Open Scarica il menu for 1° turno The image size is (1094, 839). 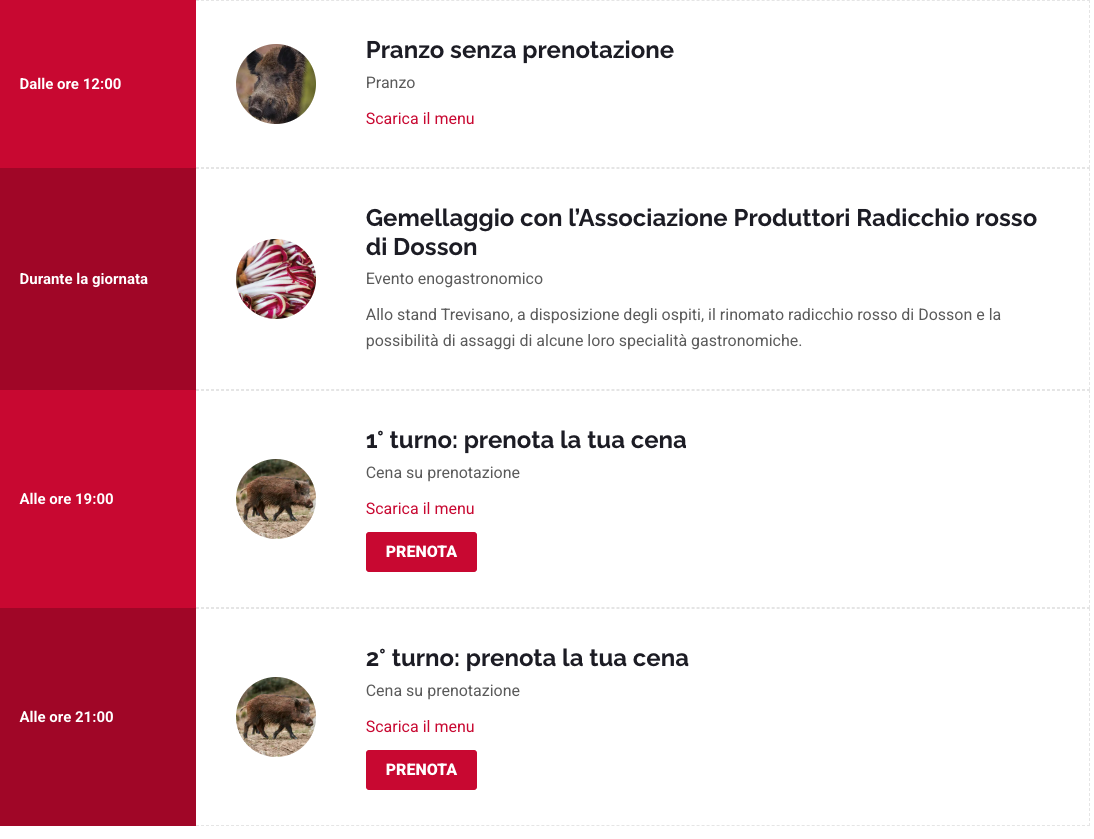tap(420, 508)
